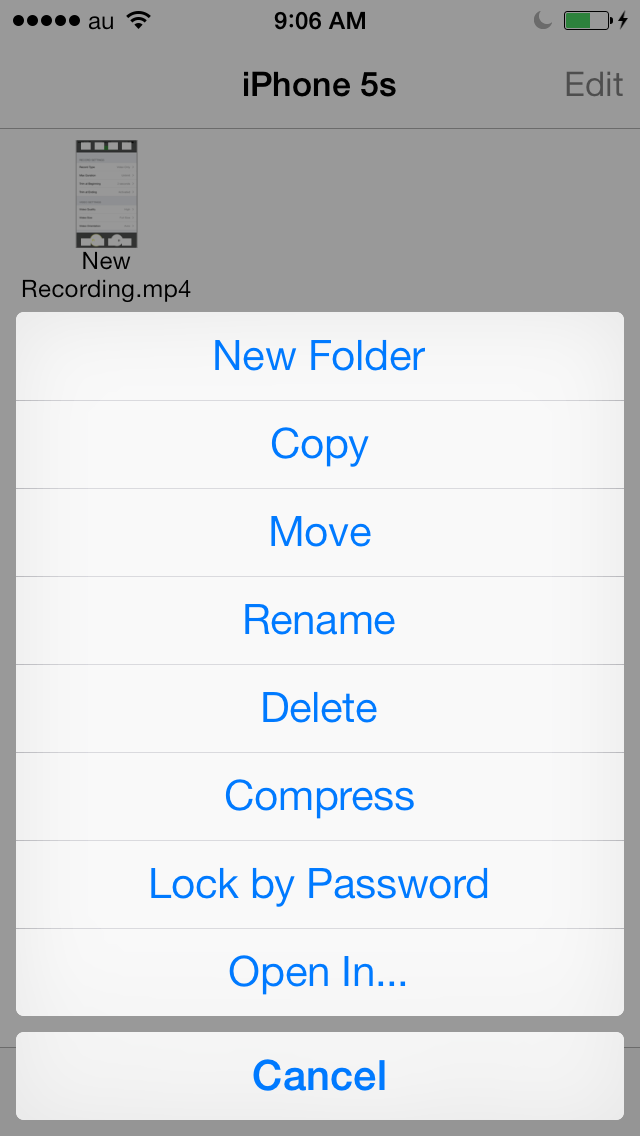The image size is (640, 1136).
Task: Tap Move in the action sheet
Action: tap(320, 532)
